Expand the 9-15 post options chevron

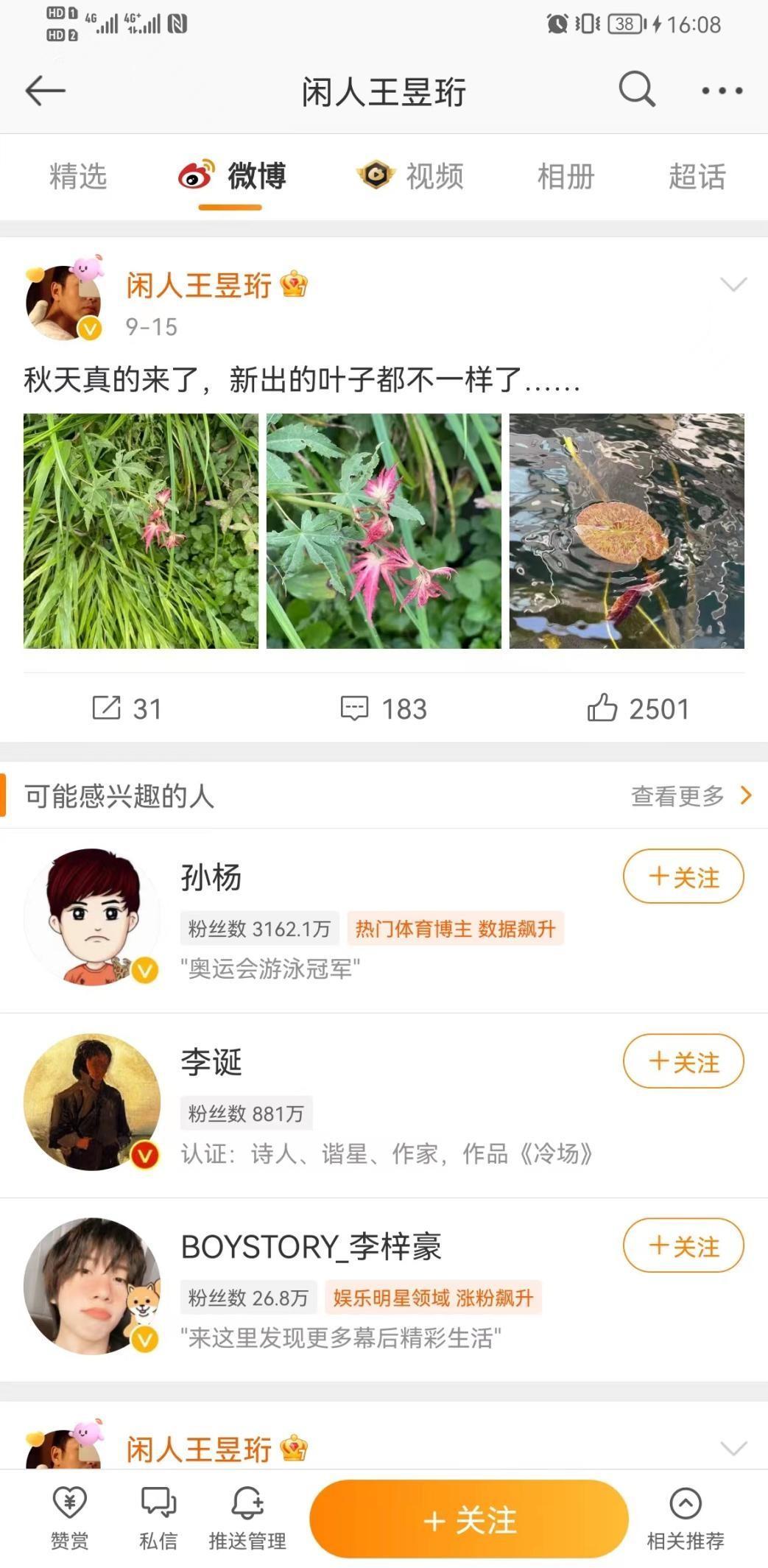[733, 284]
